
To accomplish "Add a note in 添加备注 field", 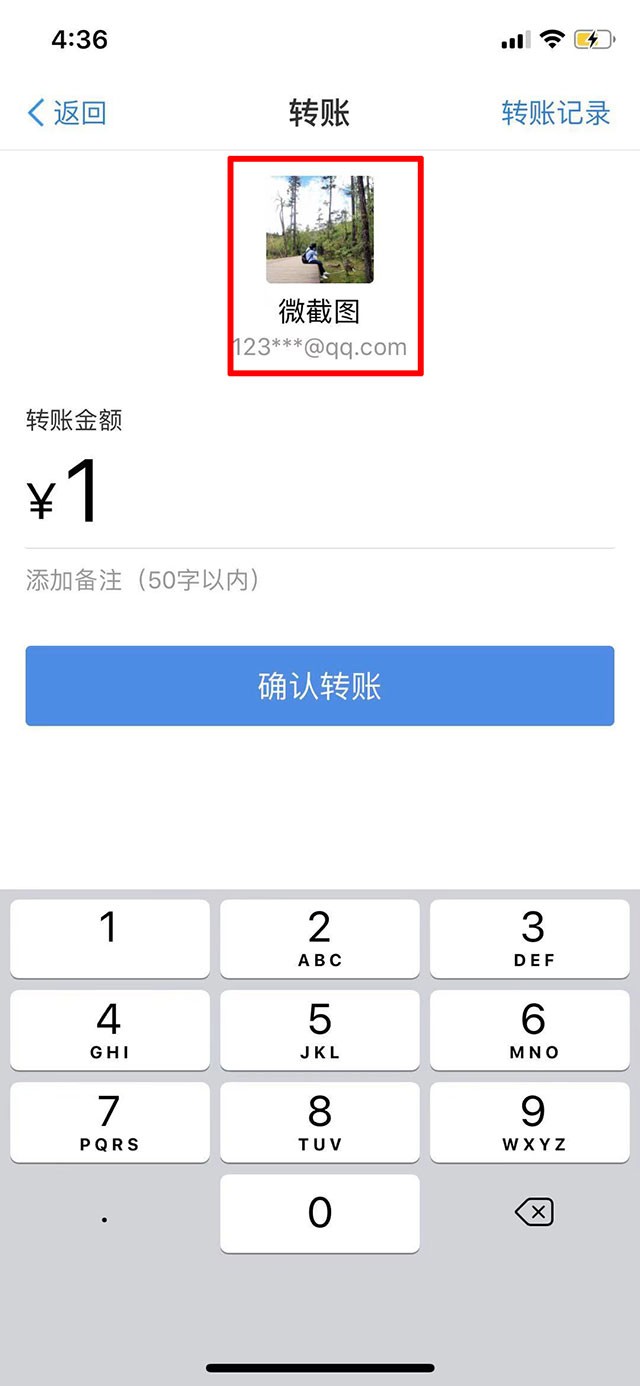I will coord(320,580).
